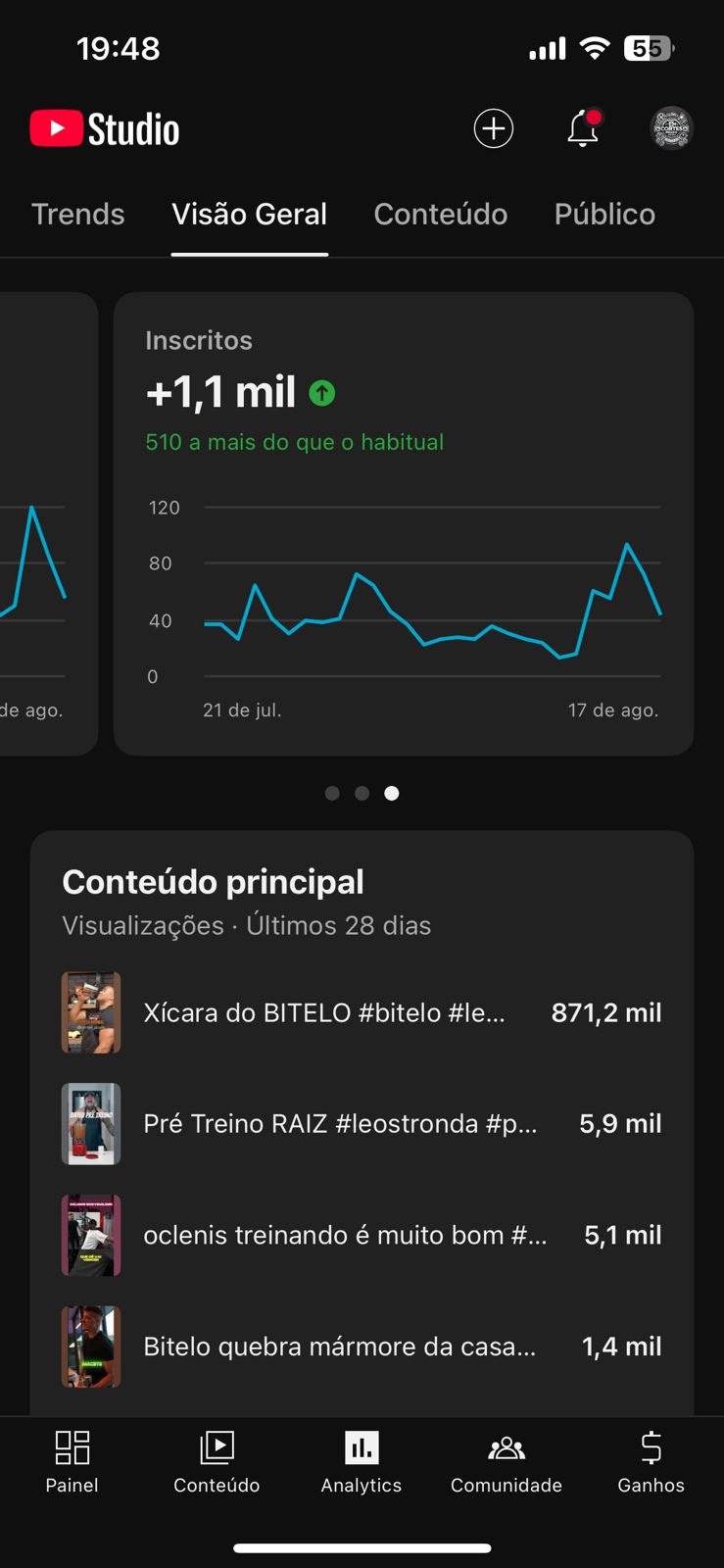Open the channel profile avatar

click(672, 128)
